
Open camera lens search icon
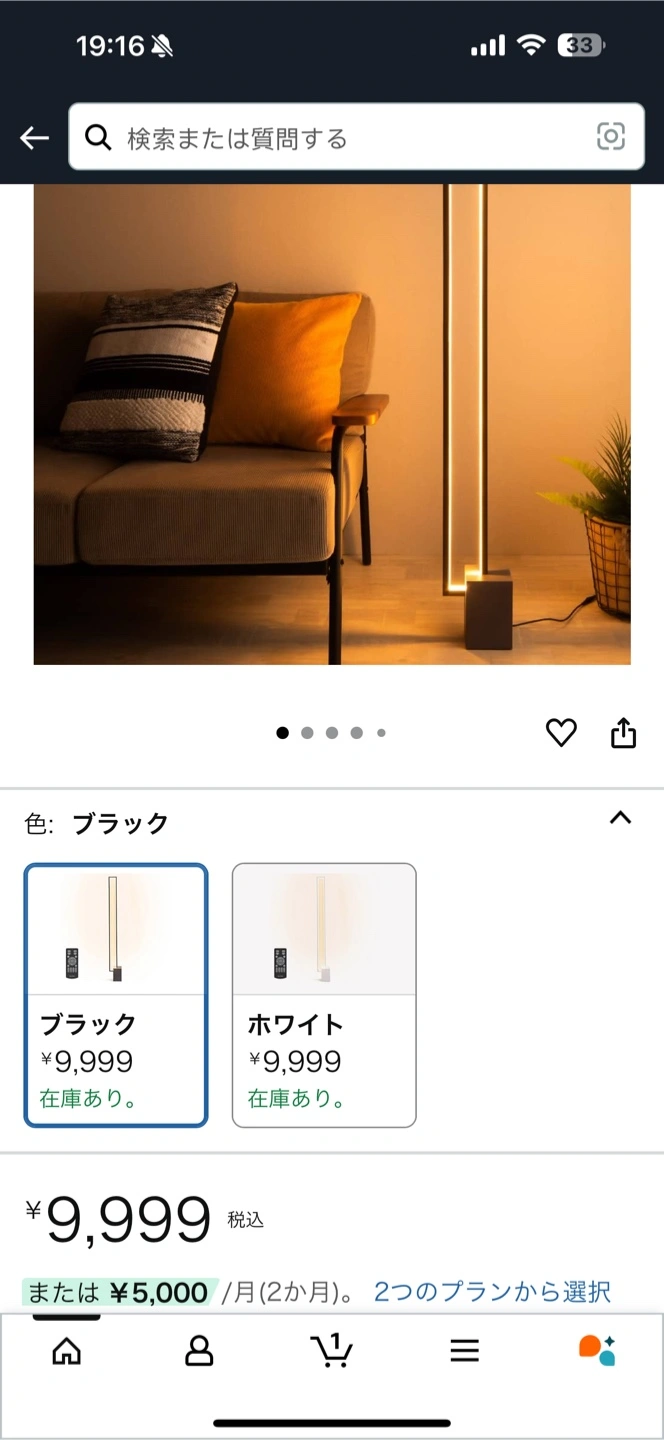pos(610,137)
